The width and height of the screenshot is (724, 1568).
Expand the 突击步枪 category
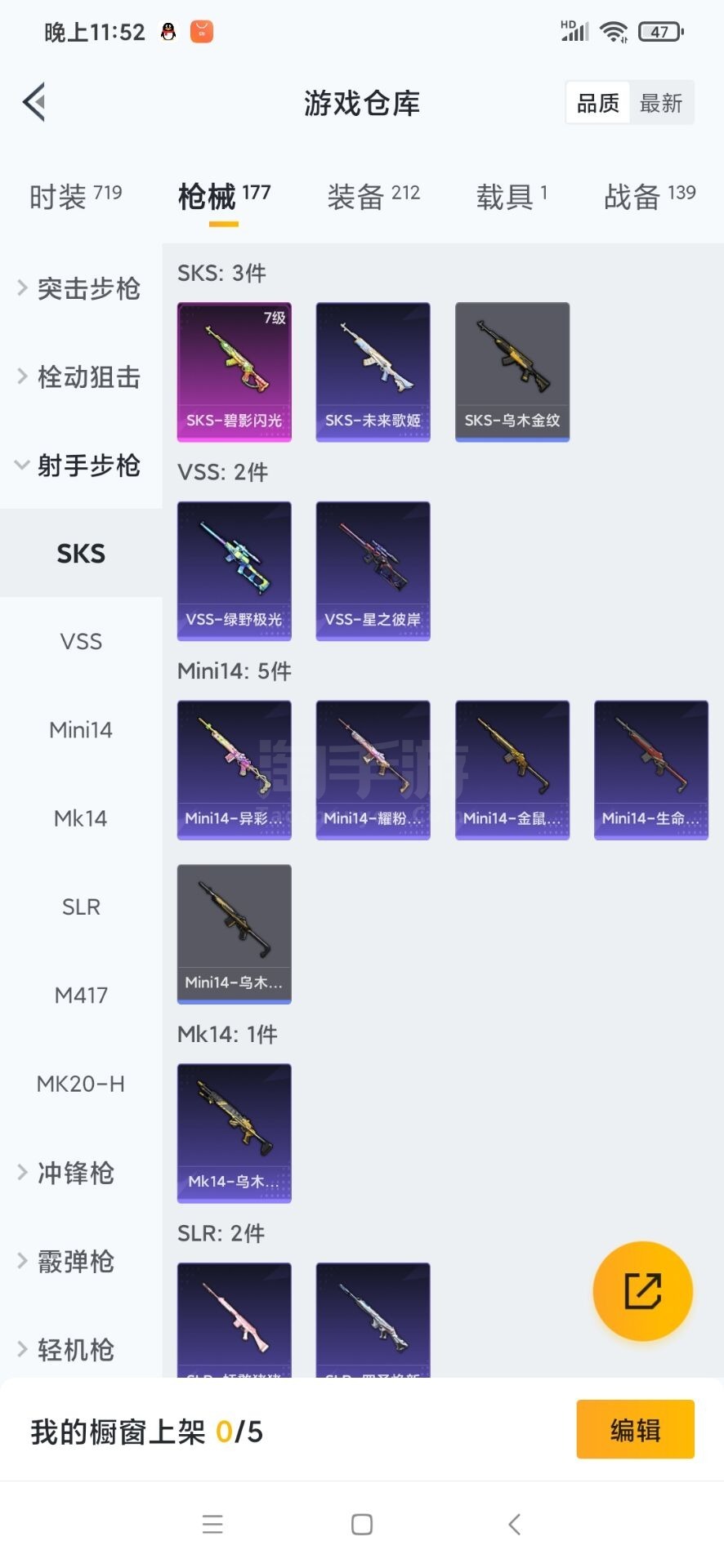tap(79, 288)
